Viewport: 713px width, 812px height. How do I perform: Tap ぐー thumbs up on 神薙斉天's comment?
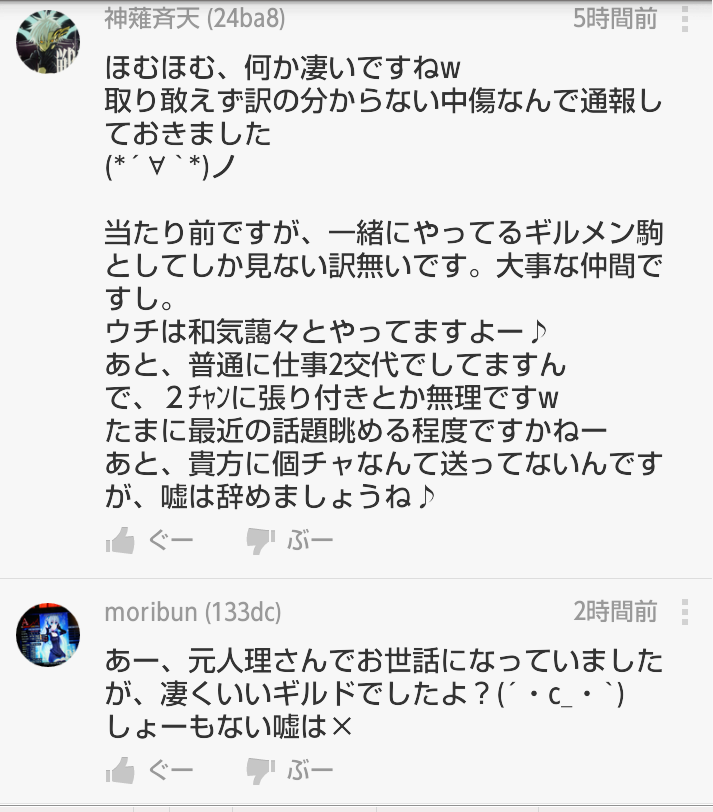(149, 541)
